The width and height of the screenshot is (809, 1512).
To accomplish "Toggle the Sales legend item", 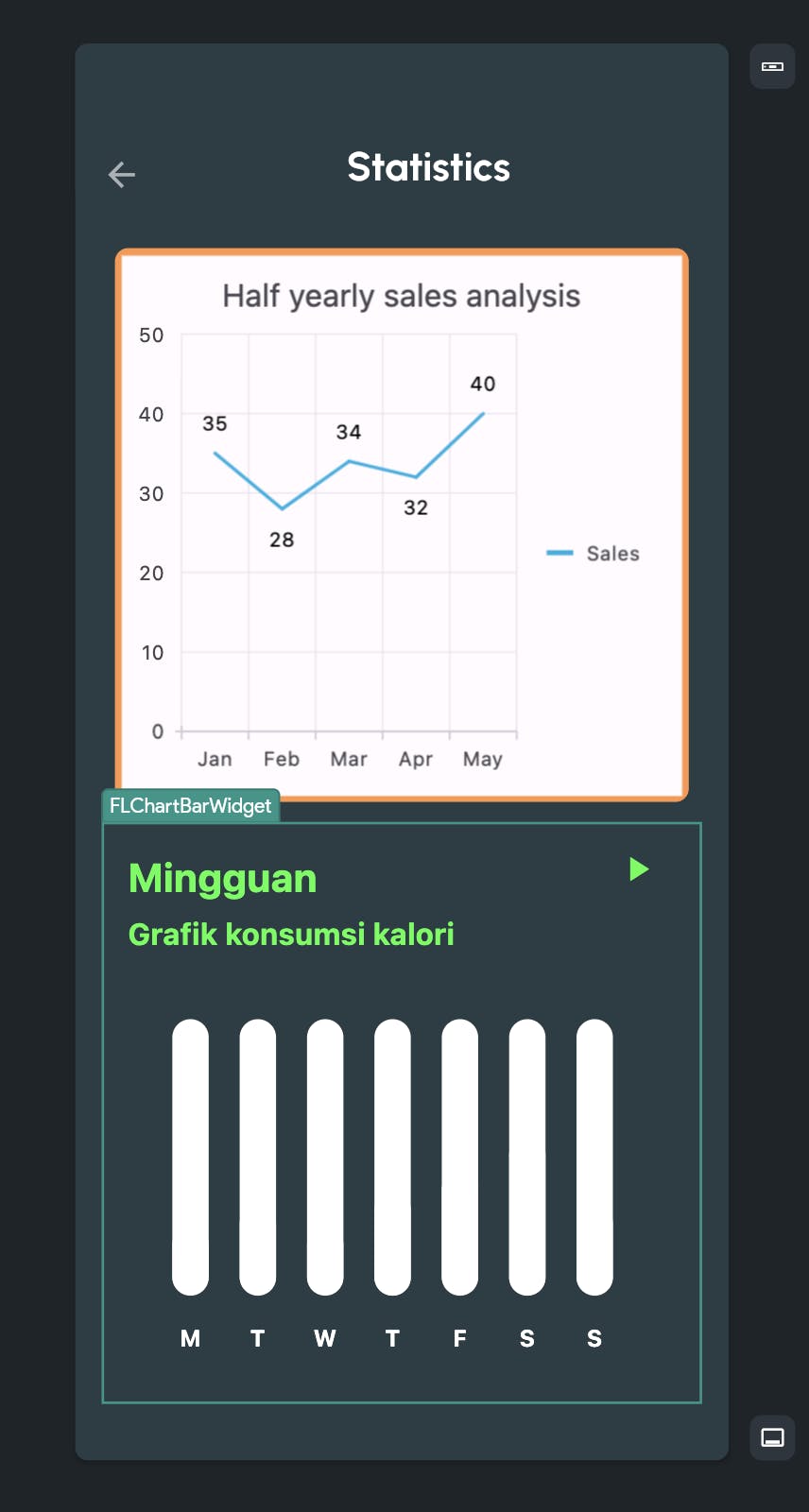I will click(594, 554).
